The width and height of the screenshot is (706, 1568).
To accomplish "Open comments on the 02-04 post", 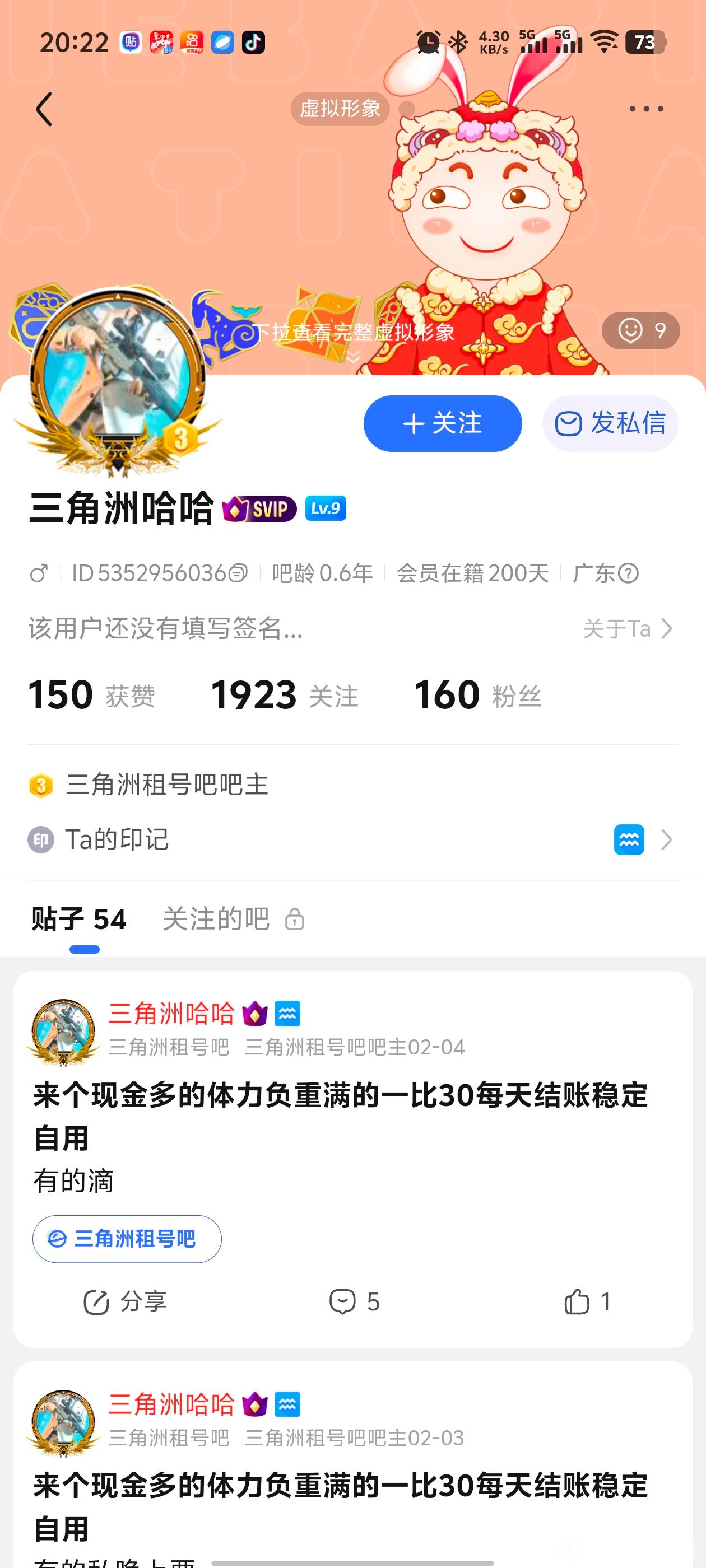I will (x=354, y=1302).
